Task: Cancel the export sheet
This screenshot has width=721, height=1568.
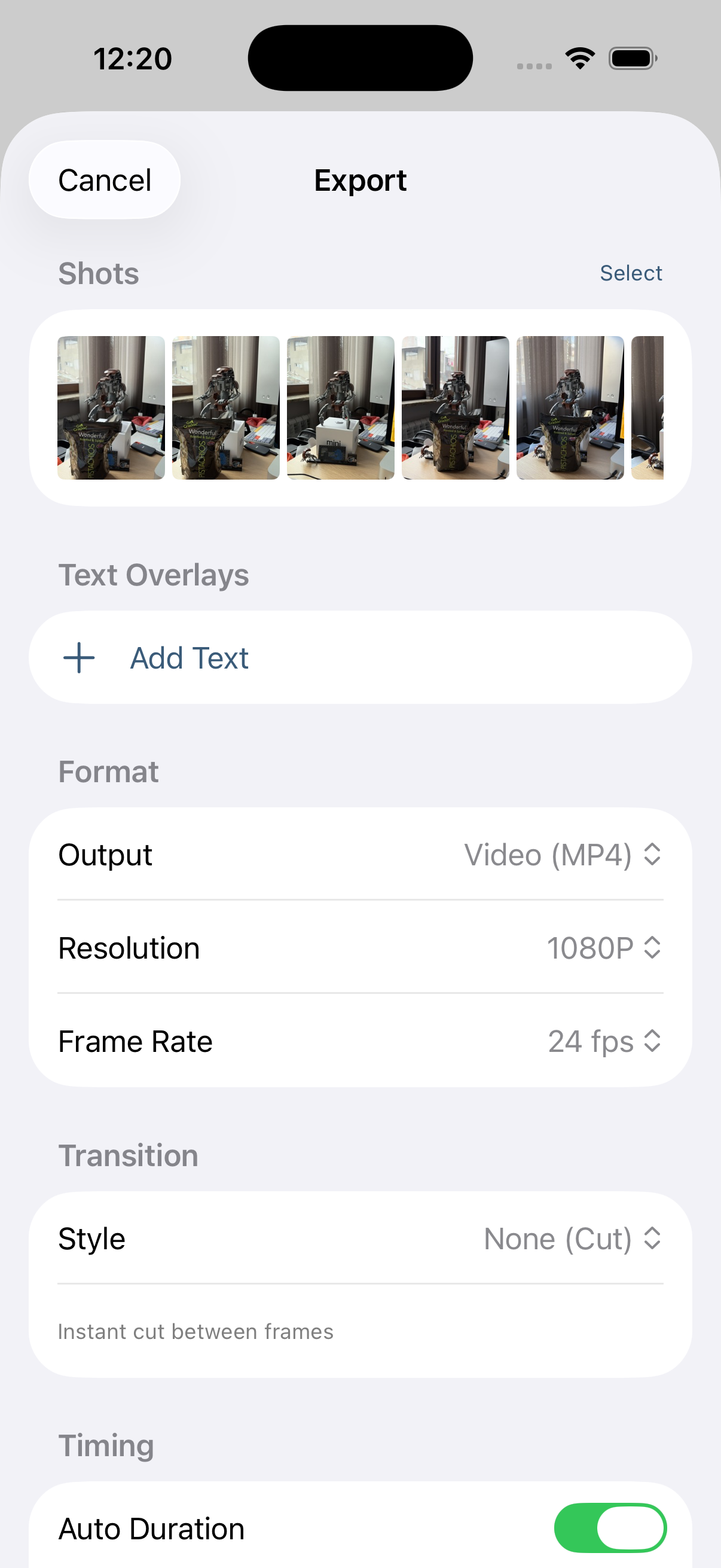Action: tap(105, 180)
